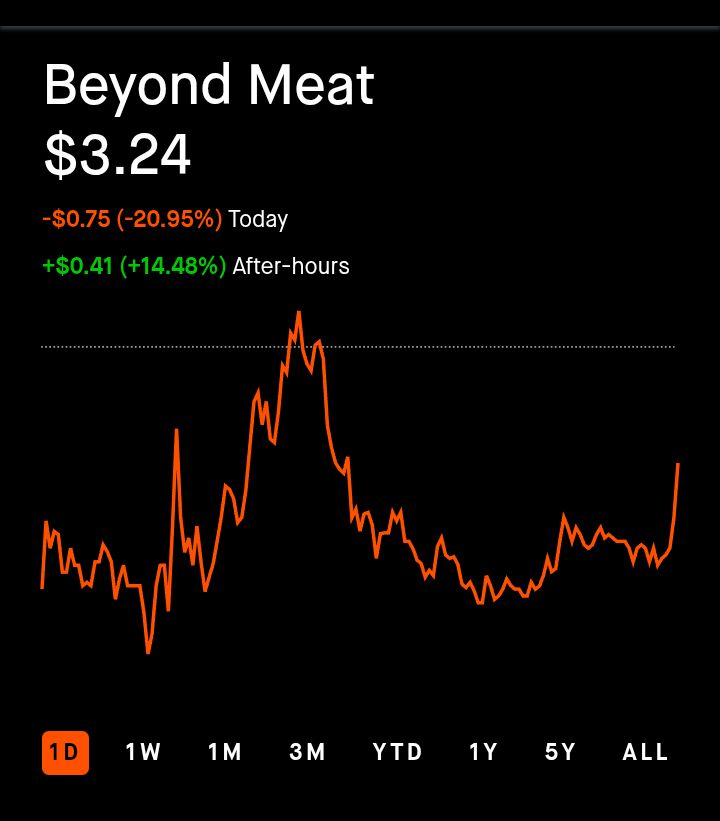This screenshot has width=720, height=821.
Task: Switch chart to 3M range
Action: coord(308,753)
